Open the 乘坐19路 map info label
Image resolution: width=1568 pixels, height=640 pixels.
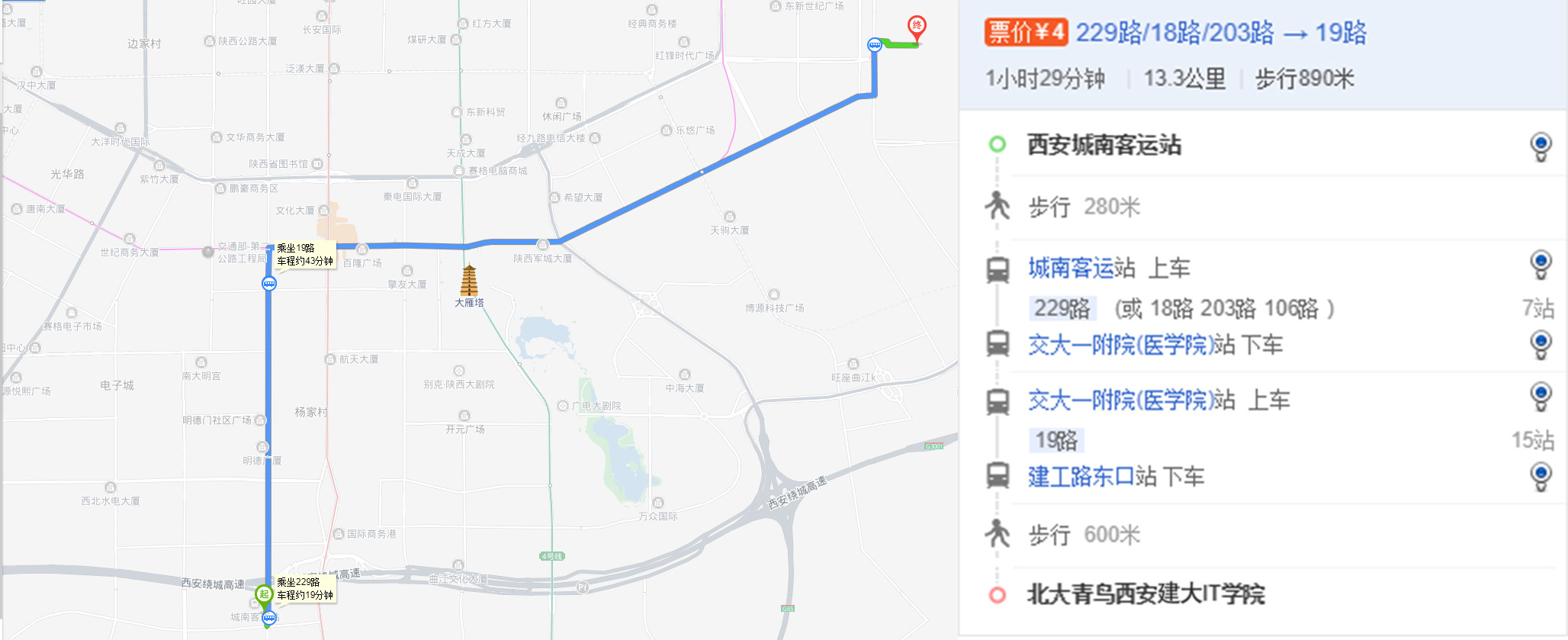(305, 255)
